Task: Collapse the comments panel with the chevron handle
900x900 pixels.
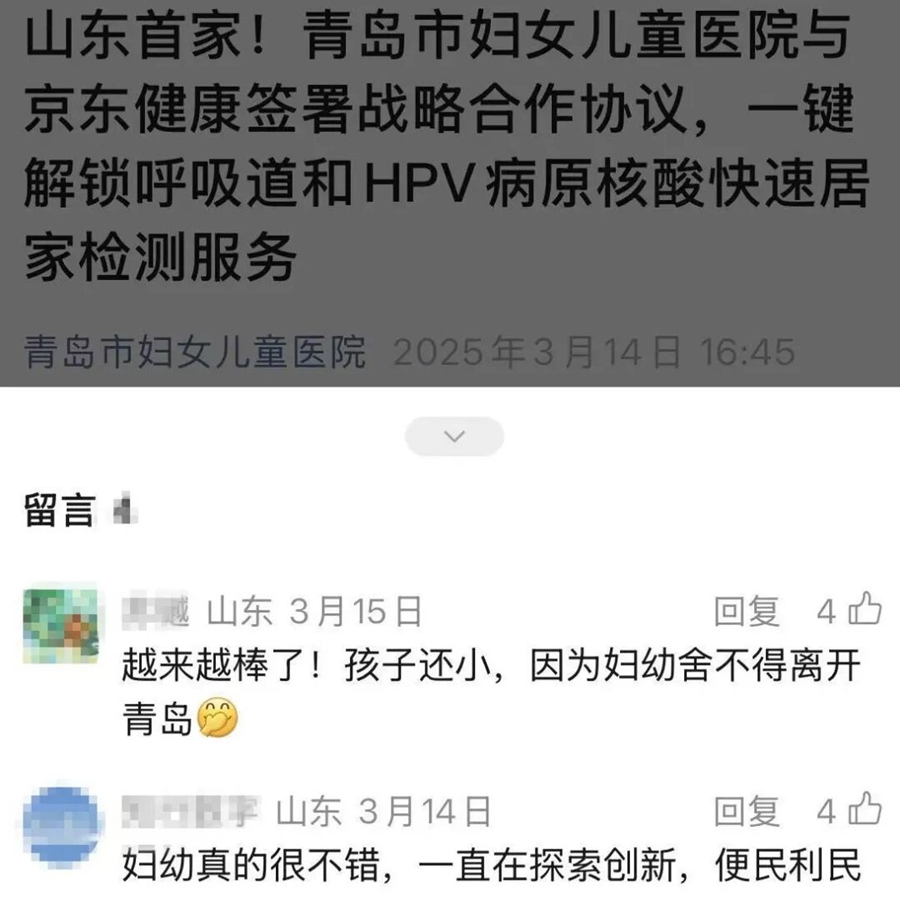Action: [454, 437]
